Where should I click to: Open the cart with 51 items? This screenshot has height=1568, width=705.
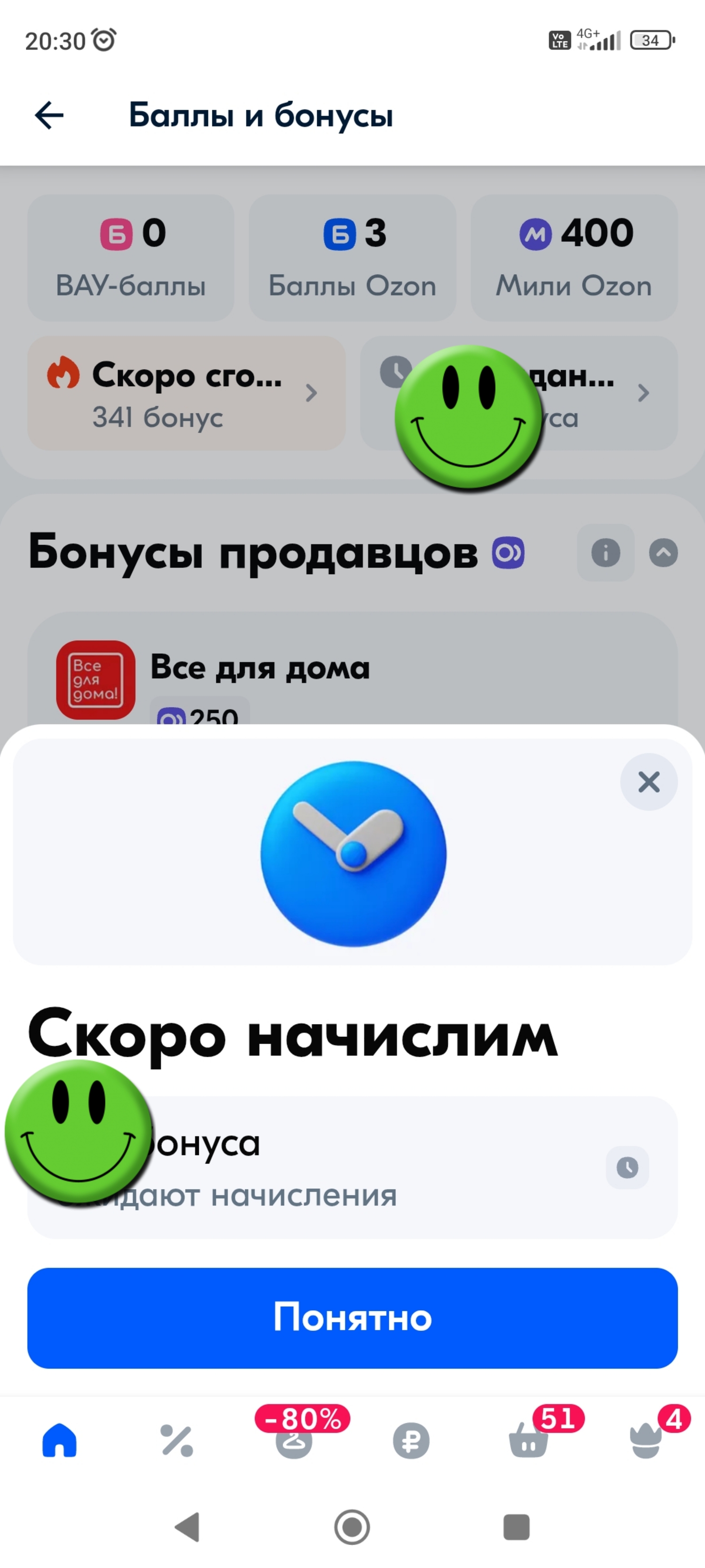[x=528, y=1440]
